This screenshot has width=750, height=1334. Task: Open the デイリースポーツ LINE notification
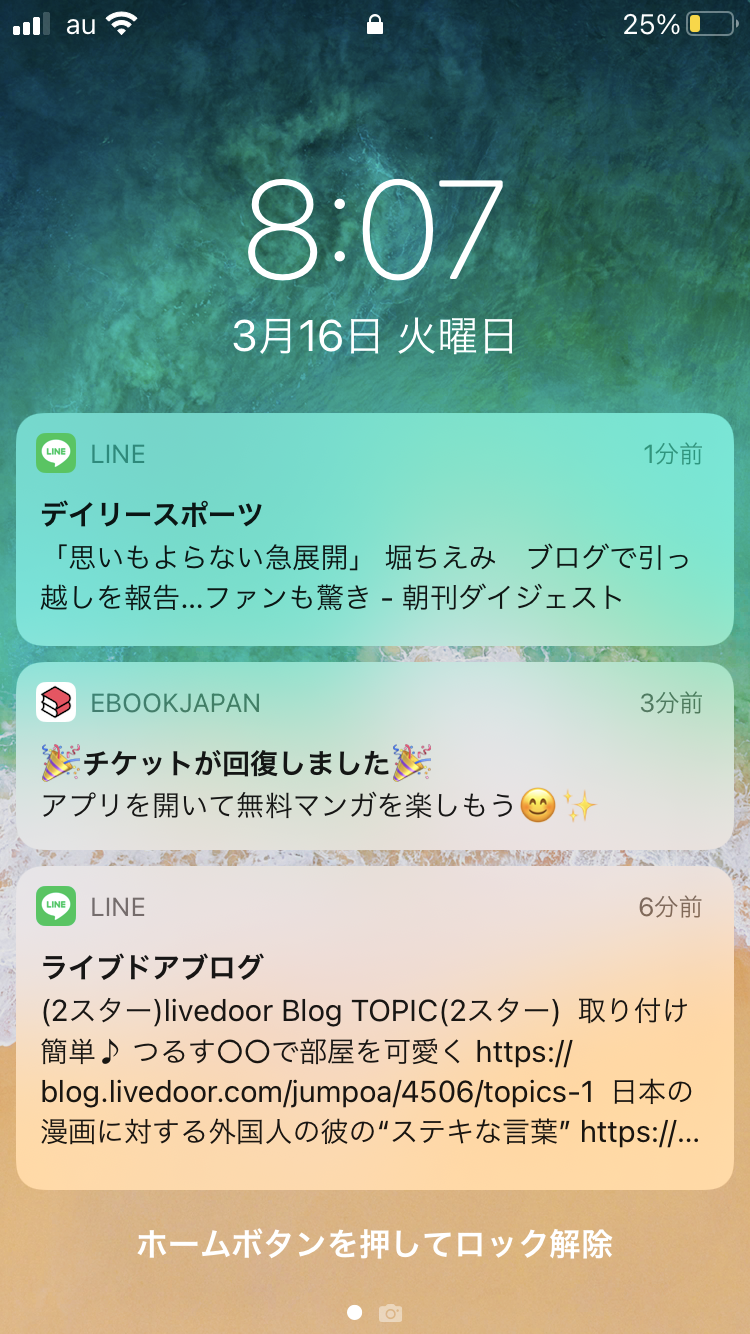pos(375,530)
